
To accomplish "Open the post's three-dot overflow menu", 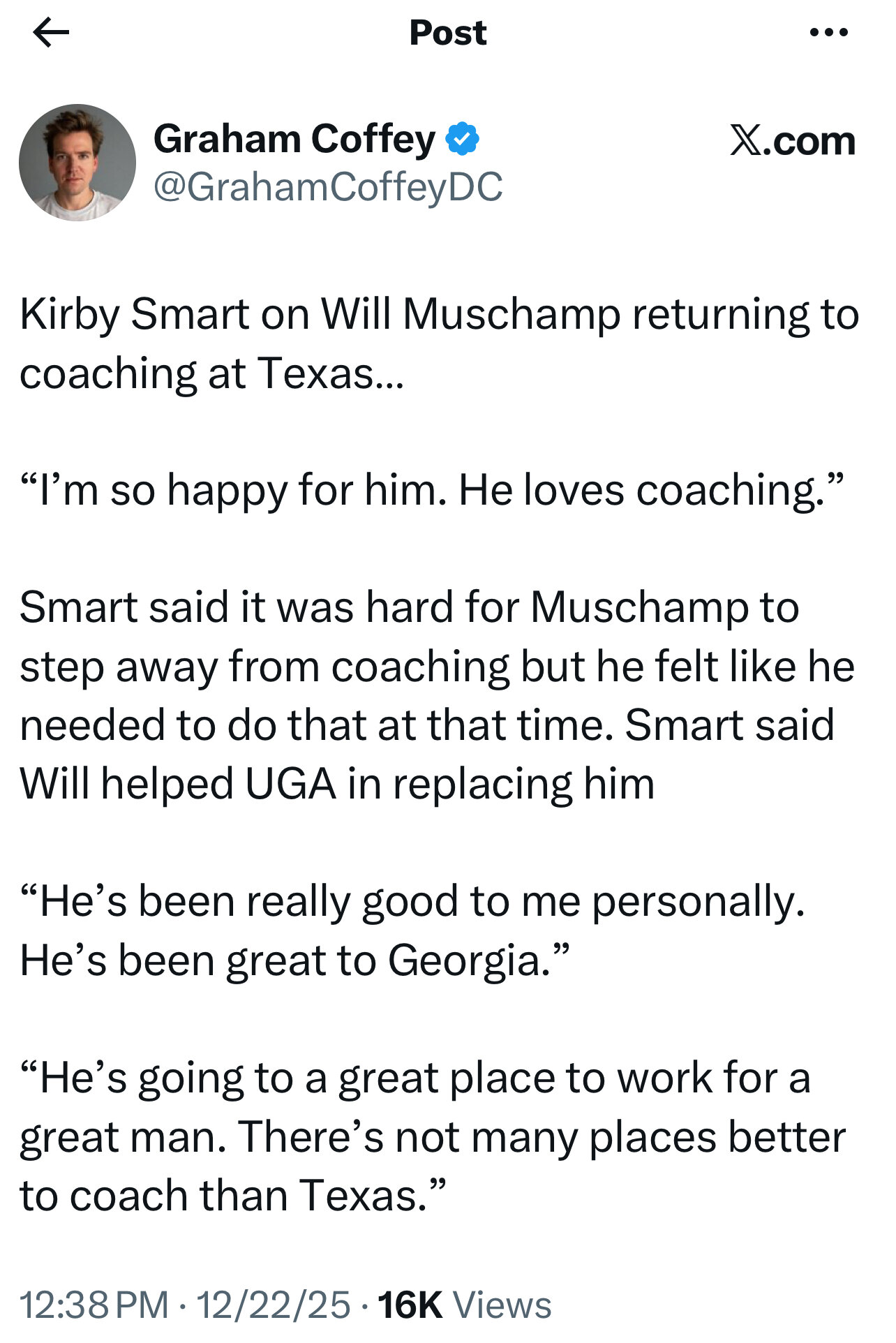I will click(x=829, y=32).
